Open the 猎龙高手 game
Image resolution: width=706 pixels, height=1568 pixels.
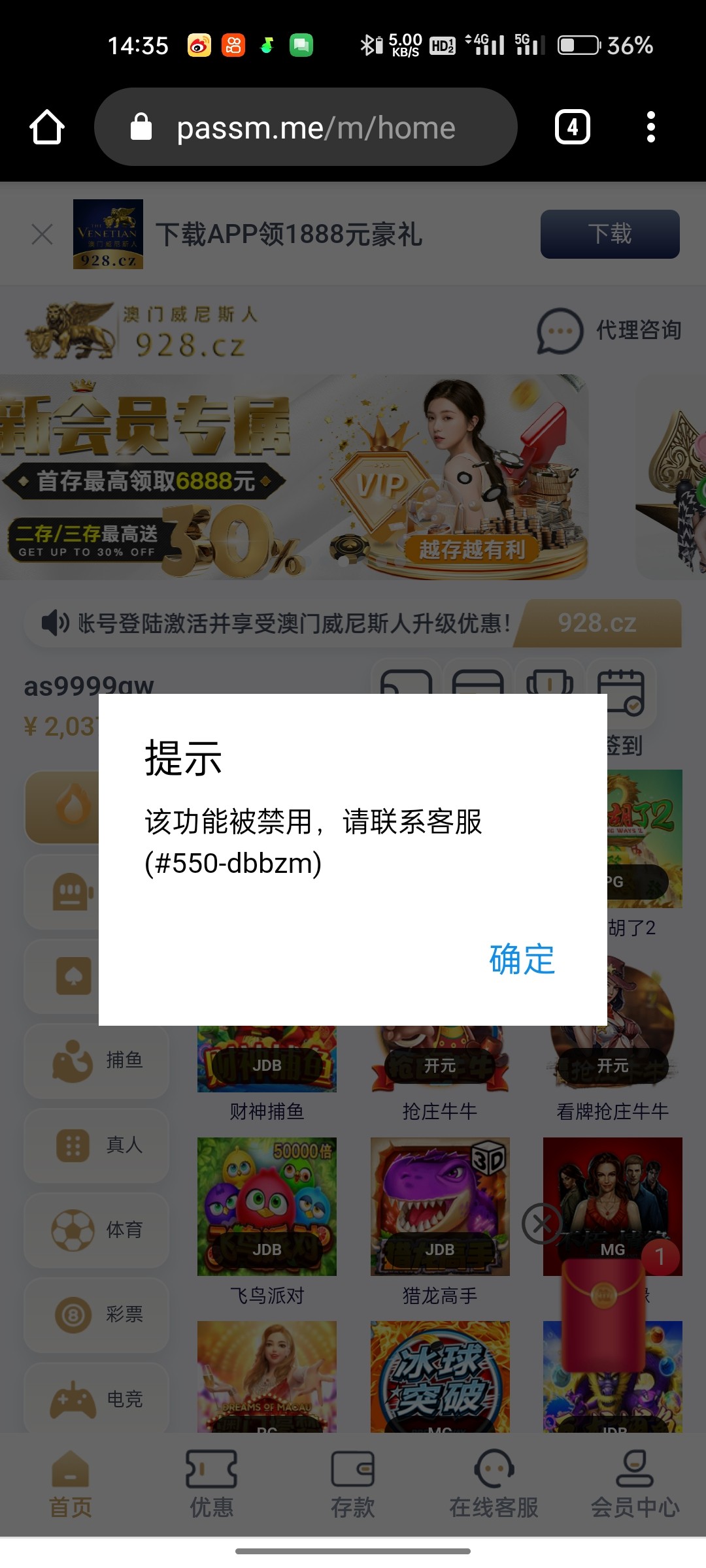tap(439, 1207)
